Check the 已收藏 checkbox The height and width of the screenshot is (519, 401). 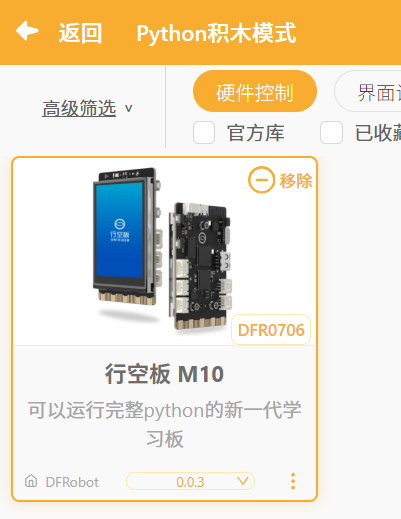[x=331, y=133]
